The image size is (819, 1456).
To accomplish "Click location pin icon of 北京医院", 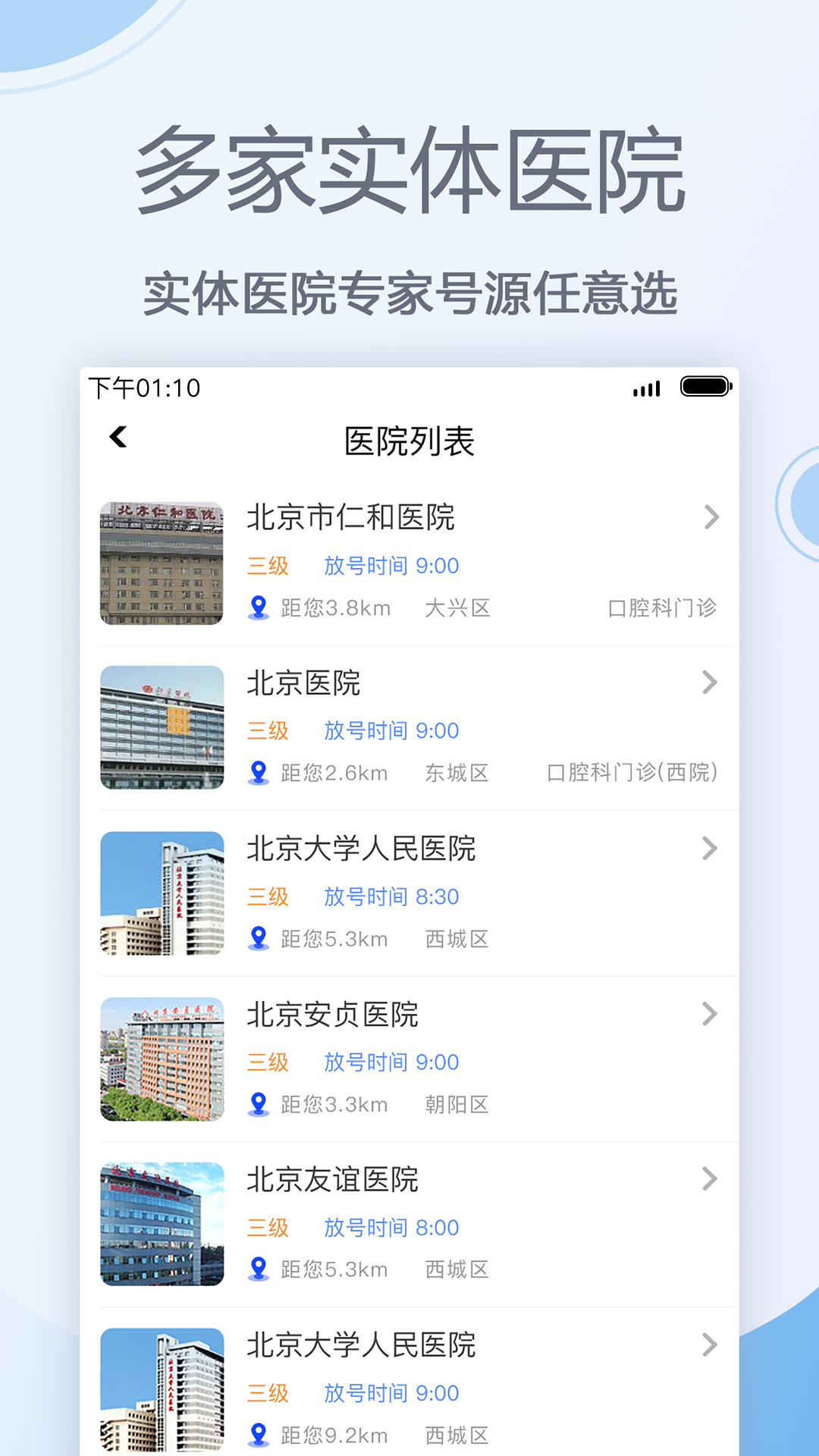I will pyautogui.click(x=259, y=772).
